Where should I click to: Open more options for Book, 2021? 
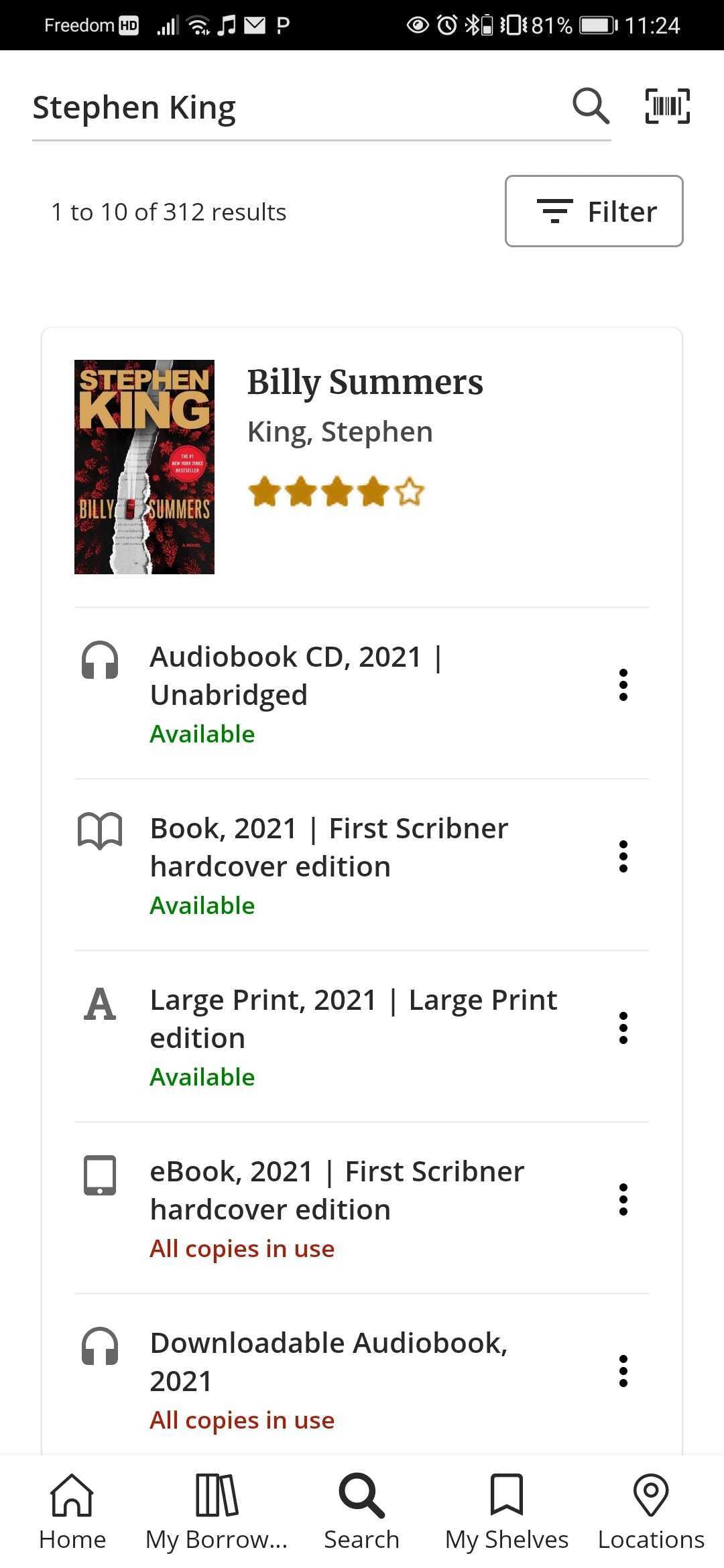pos(623,856)
